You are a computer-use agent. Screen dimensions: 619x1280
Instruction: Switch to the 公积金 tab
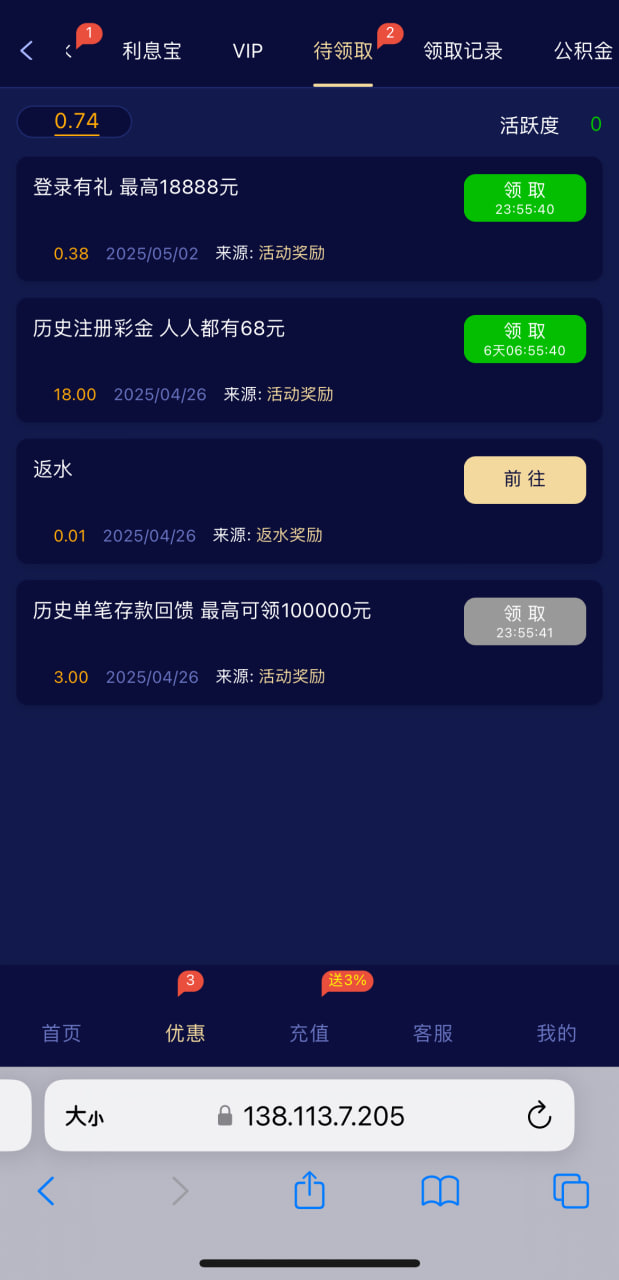(x=584, y=51)
